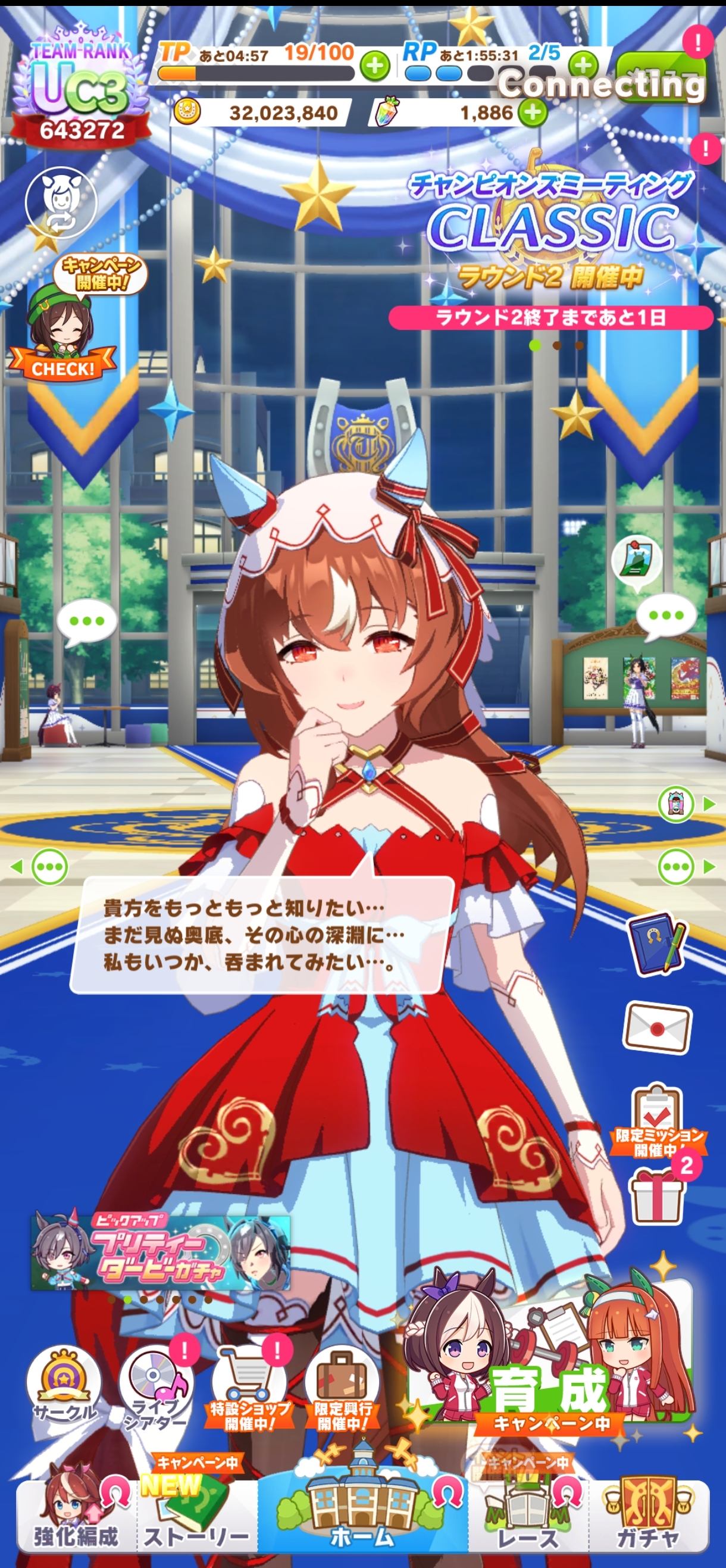Open the mail envelope icon
Viewport: 726px width, 1568px height.
click(x=657, y=1027)
